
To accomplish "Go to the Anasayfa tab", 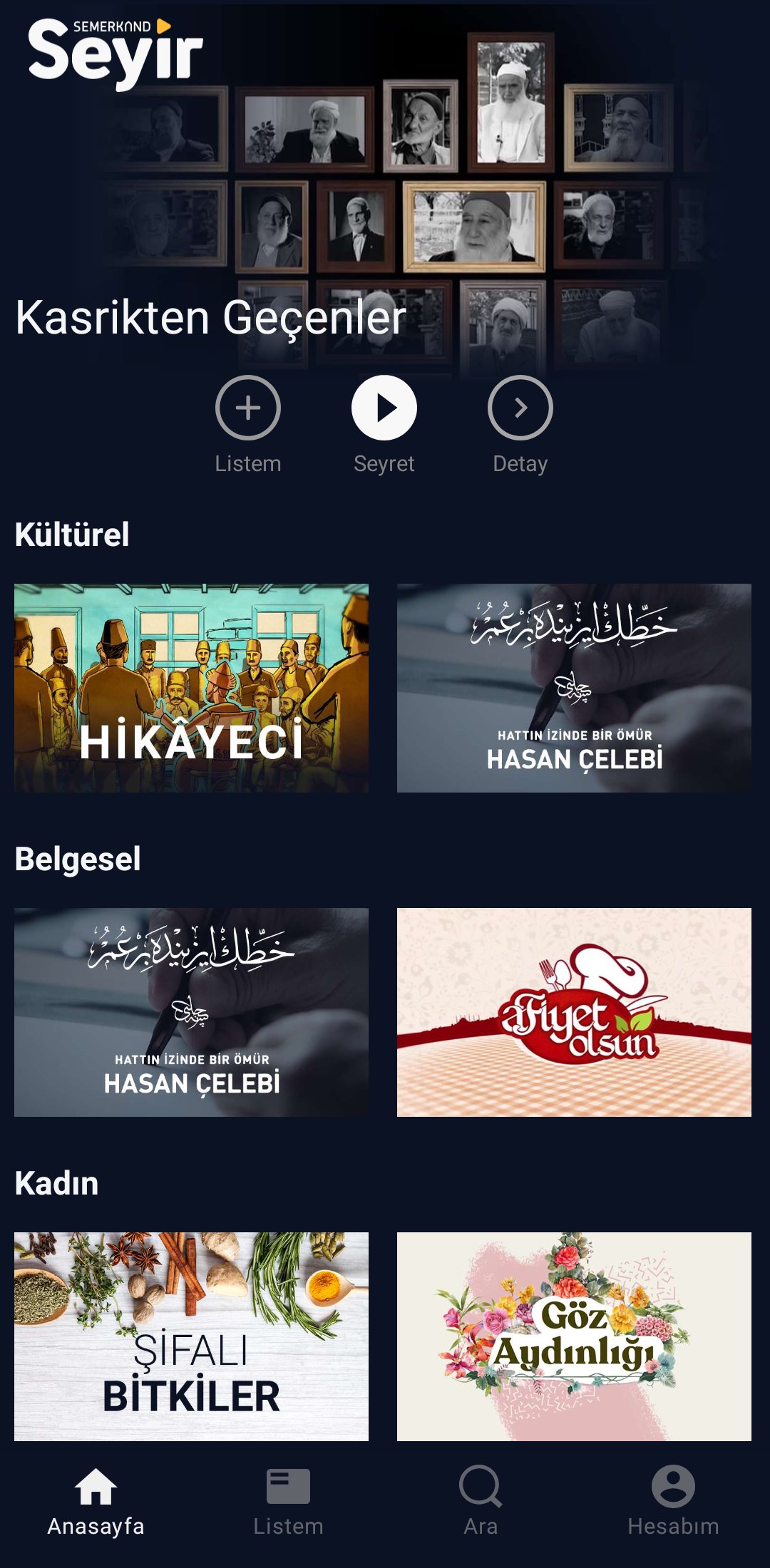I will tap(96, 1500).
